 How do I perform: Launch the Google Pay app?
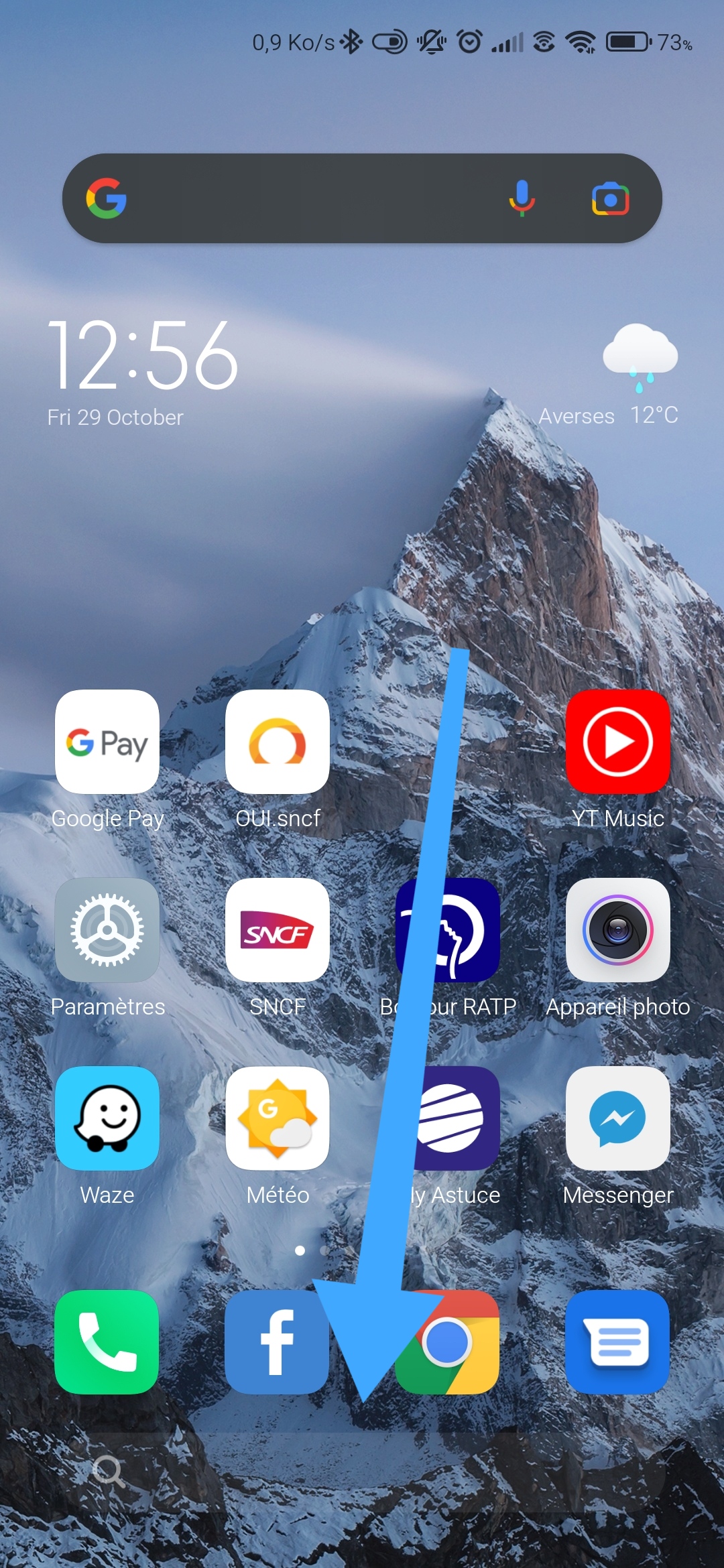coord(107,742)
